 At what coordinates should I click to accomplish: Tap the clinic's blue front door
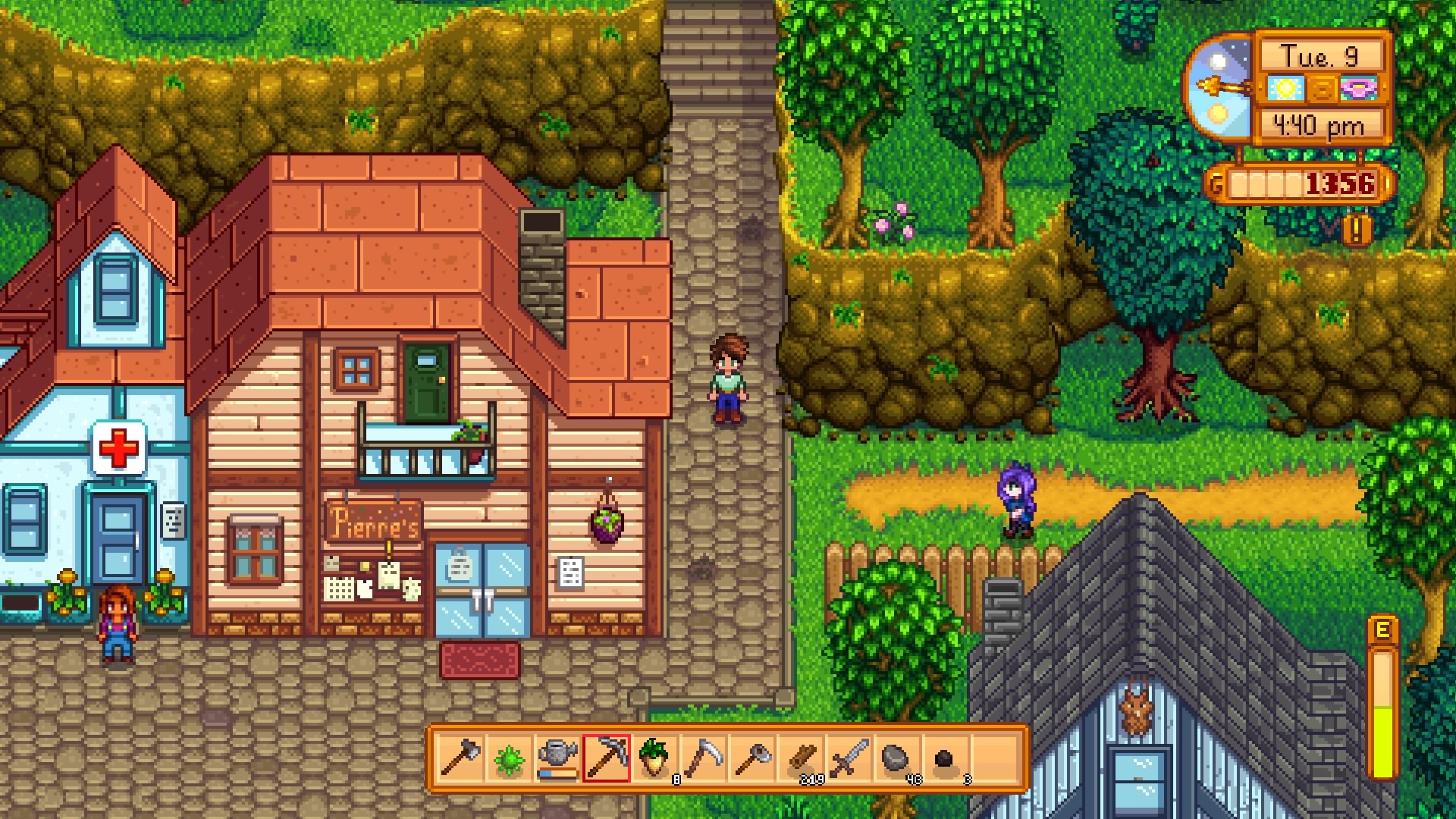pyautogui.click(x=118, y=538)
